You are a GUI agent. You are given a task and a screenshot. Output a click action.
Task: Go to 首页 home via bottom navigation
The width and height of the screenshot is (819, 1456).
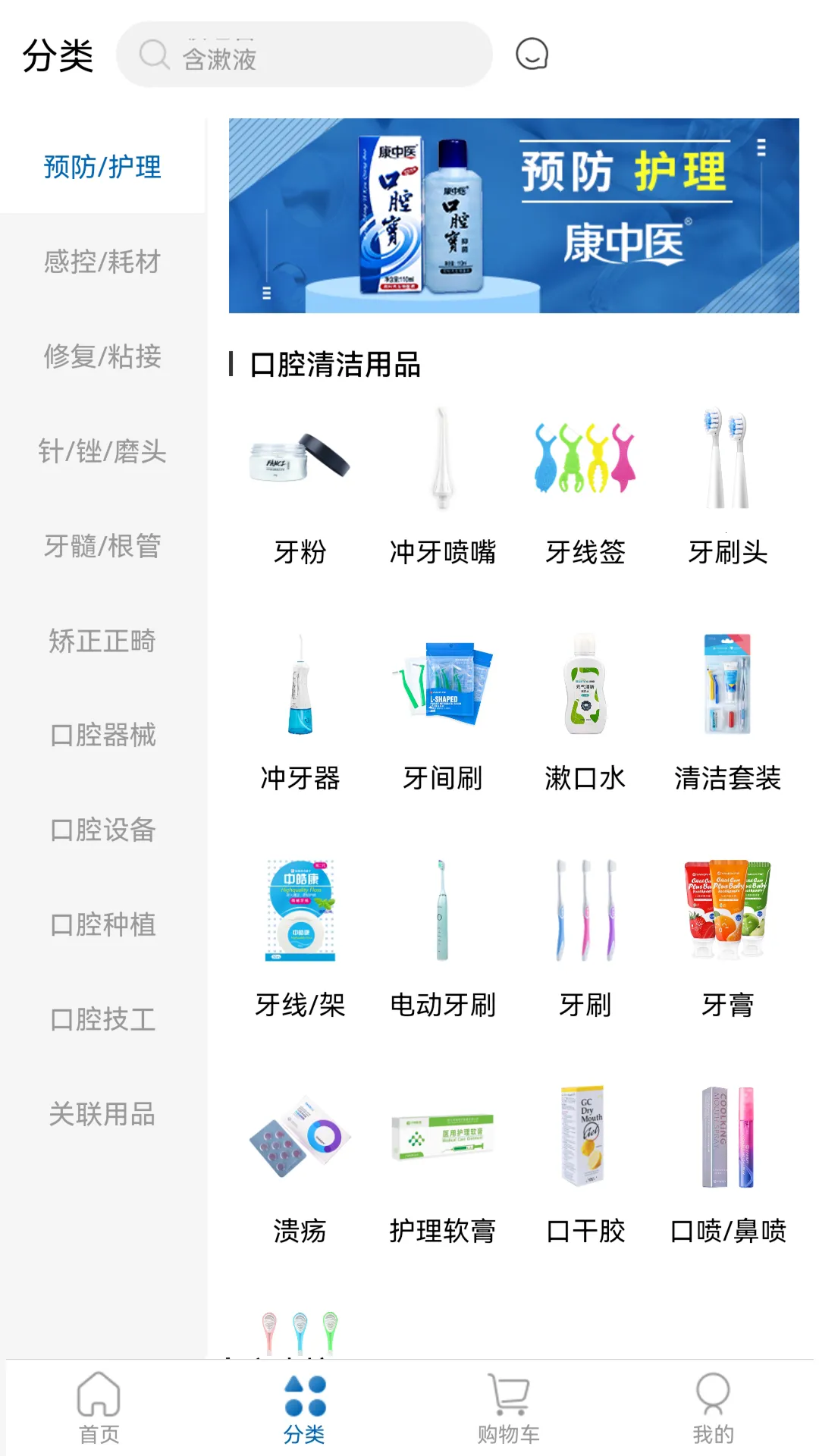tap(99, 1408)
